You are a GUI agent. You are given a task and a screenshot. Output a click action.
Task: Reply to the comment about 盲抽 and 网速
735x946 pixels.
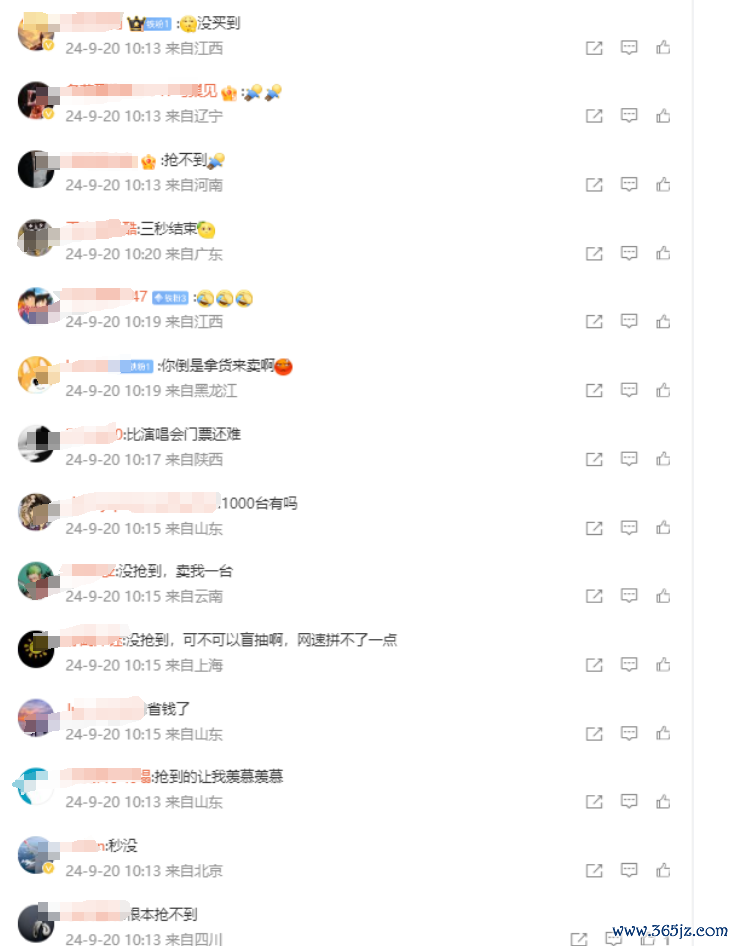[629, 664]
